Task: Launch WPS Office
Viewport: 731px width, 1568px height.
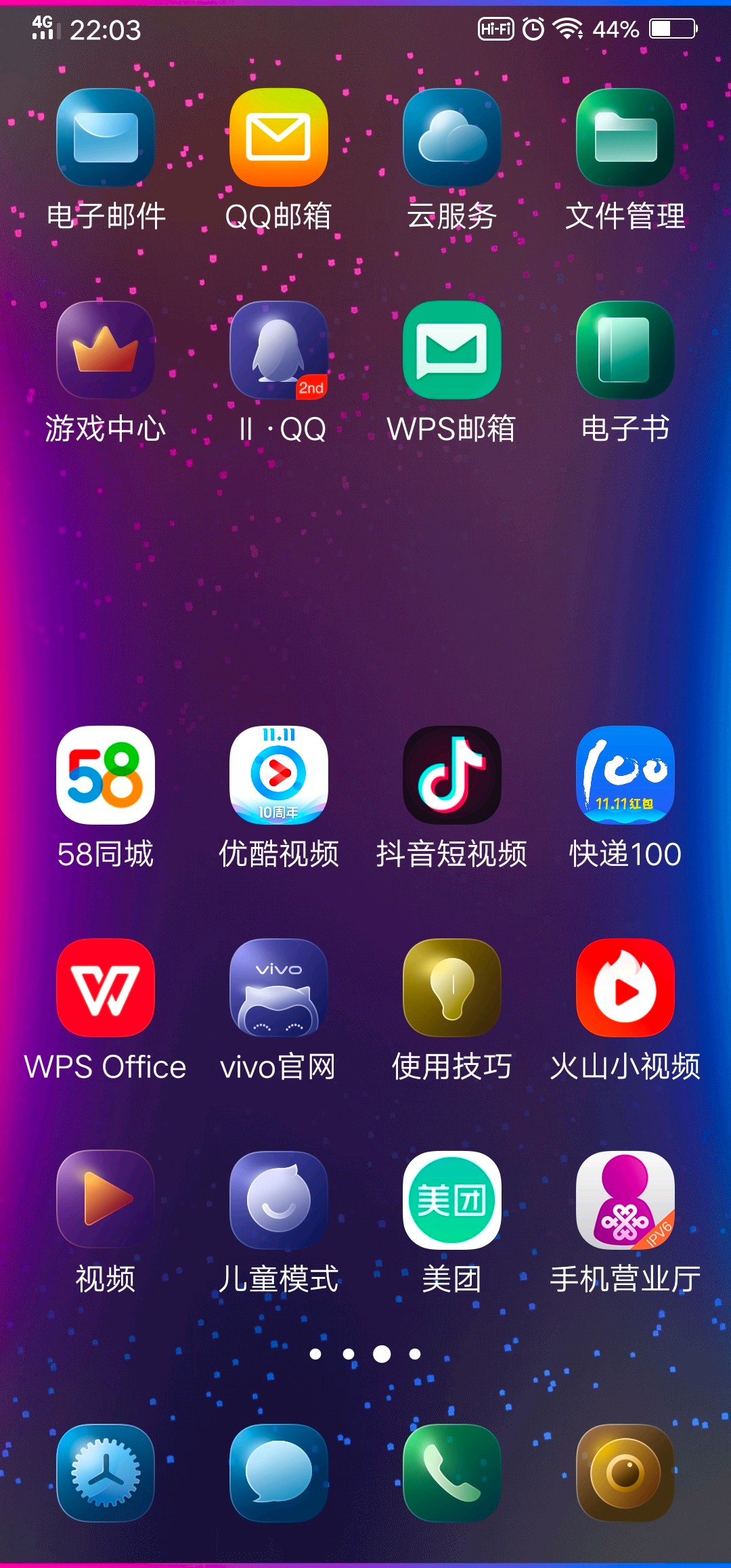Action: pyautogui.click(x=106, y=988)
